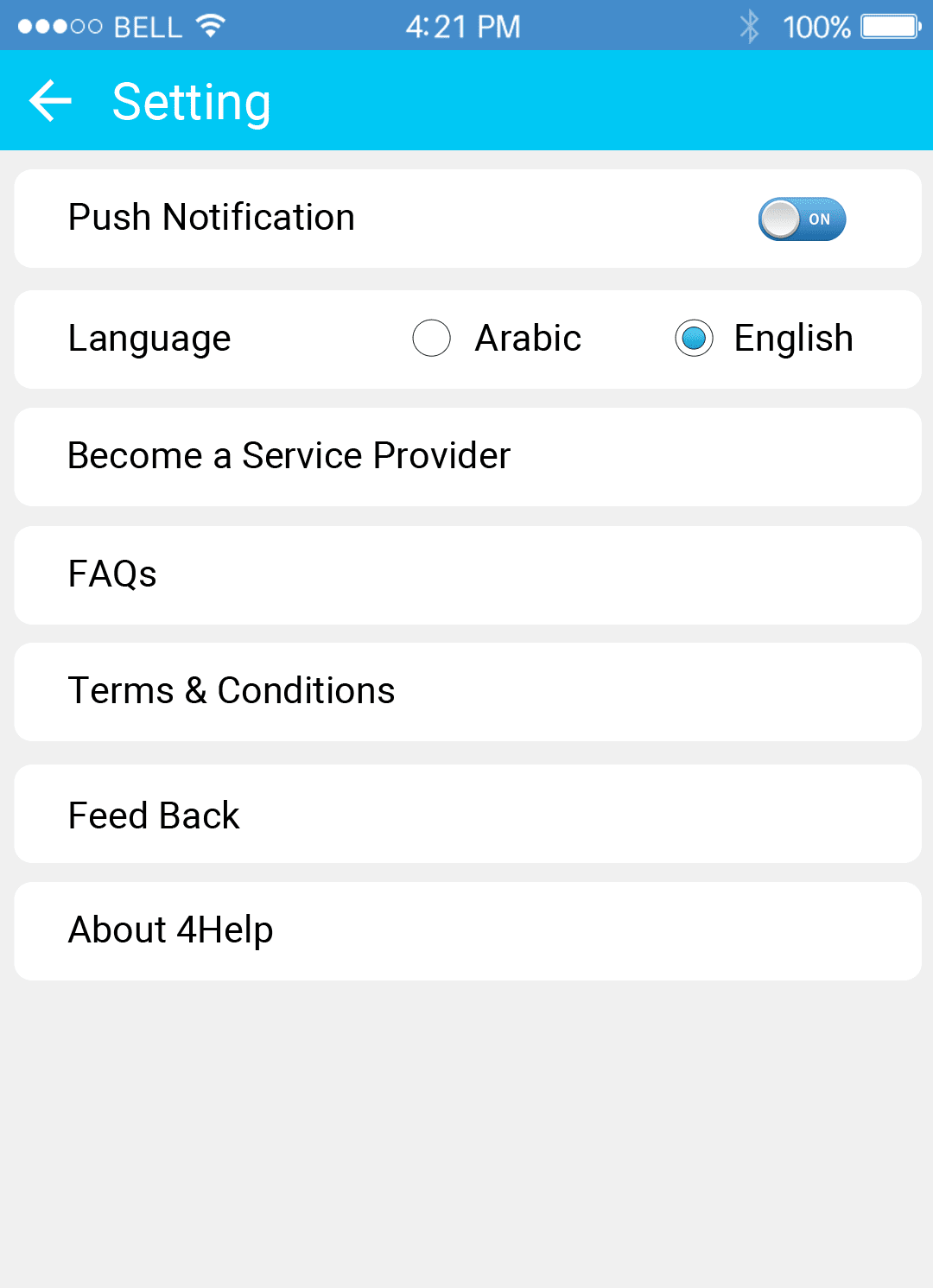Tap the Feed Back row
This screenshot has height=1288, width=933.
(x=466, y=814)
